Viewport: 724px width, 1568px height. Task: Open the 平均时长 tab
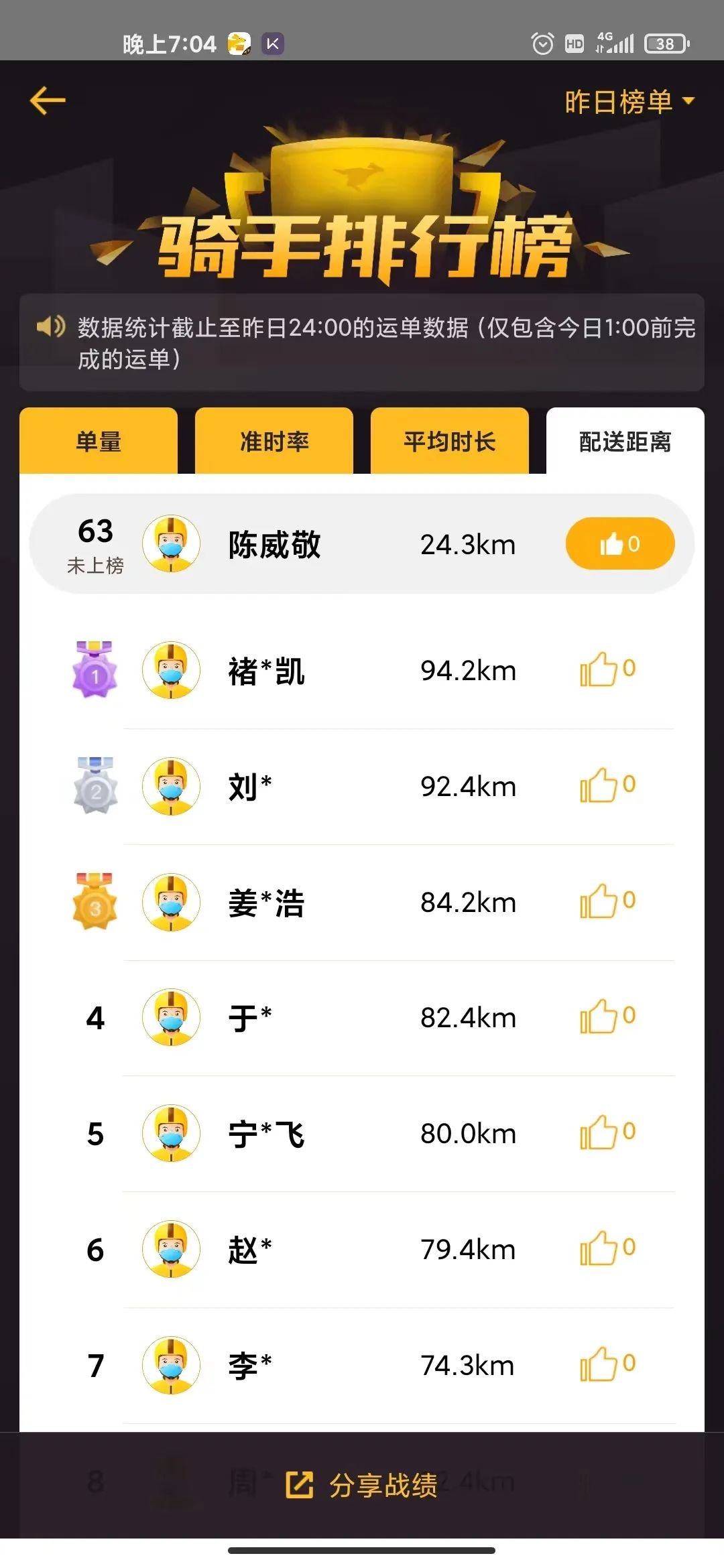(x=450, y=442)
